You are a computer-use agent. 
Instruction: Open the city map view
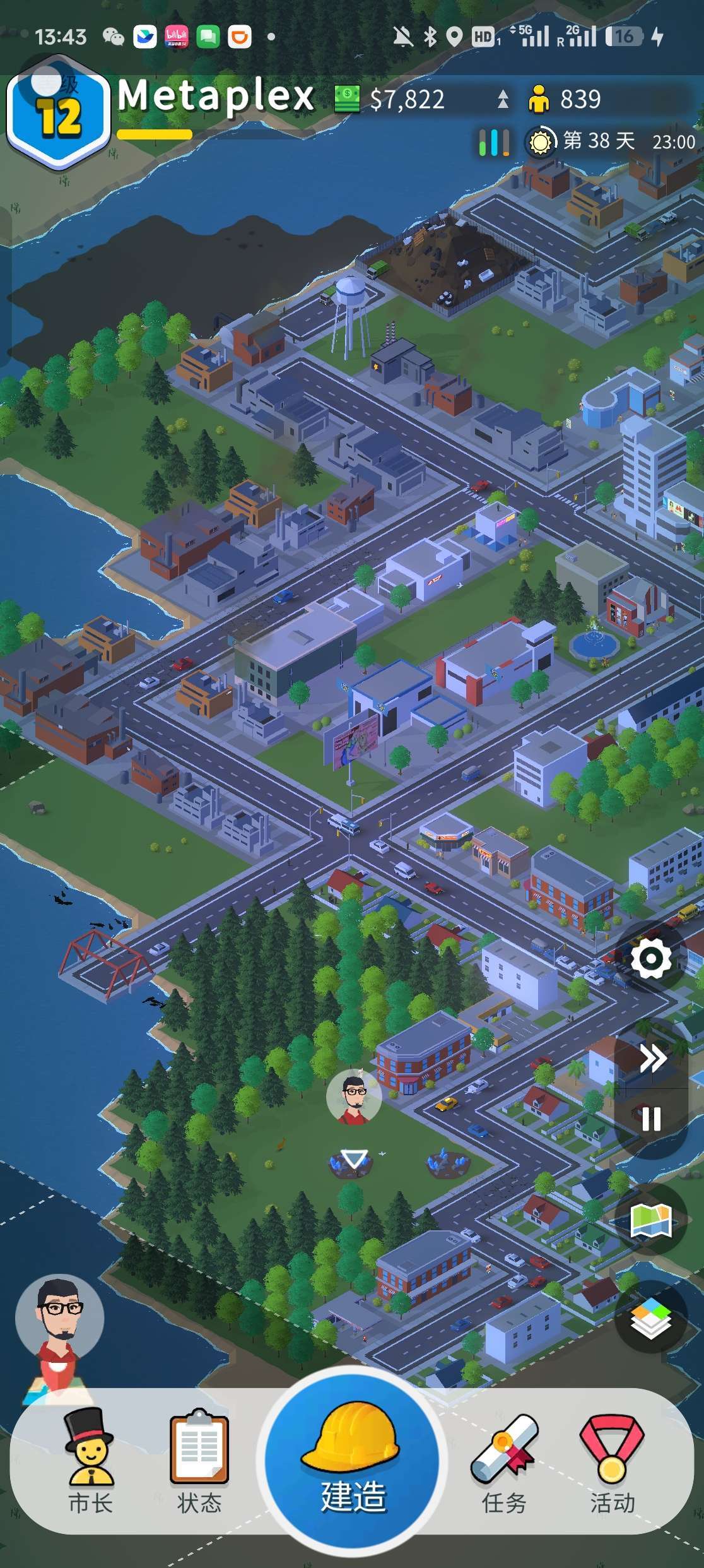click(651, 1220)
